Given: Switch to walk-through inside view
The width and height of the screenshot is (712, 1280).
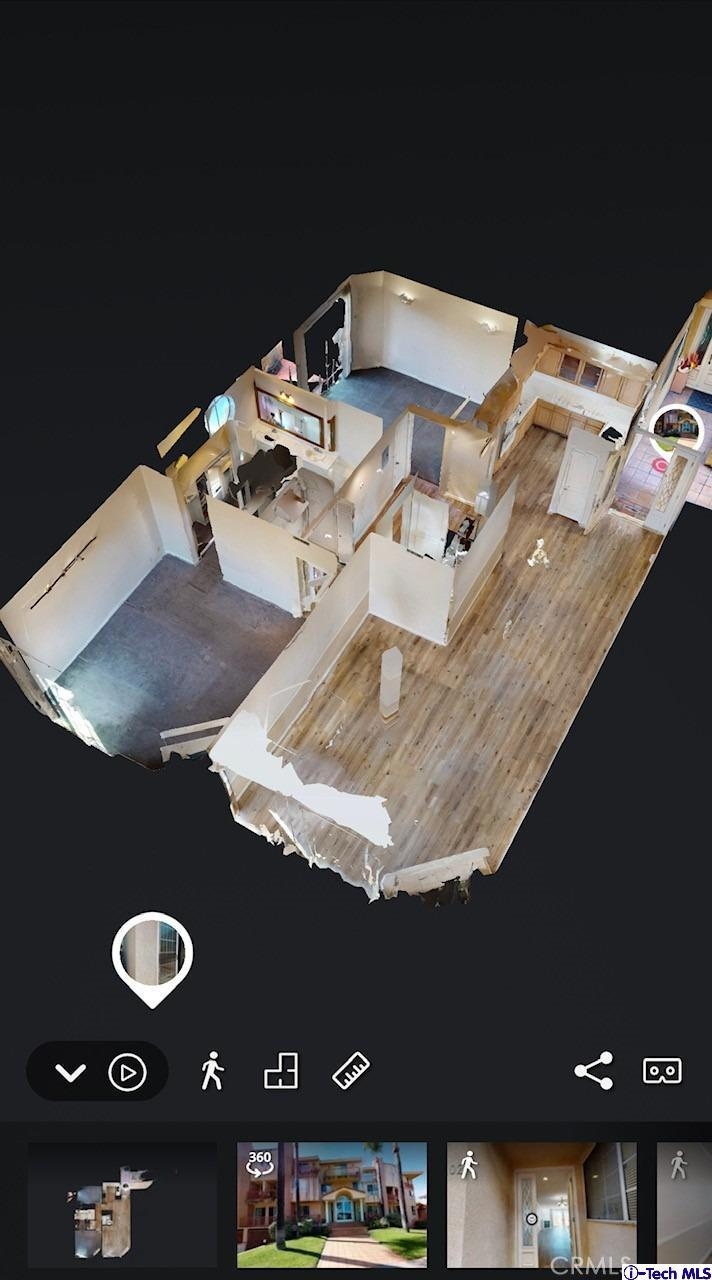Looking at the screenshot, I should tap(211, 1071).
